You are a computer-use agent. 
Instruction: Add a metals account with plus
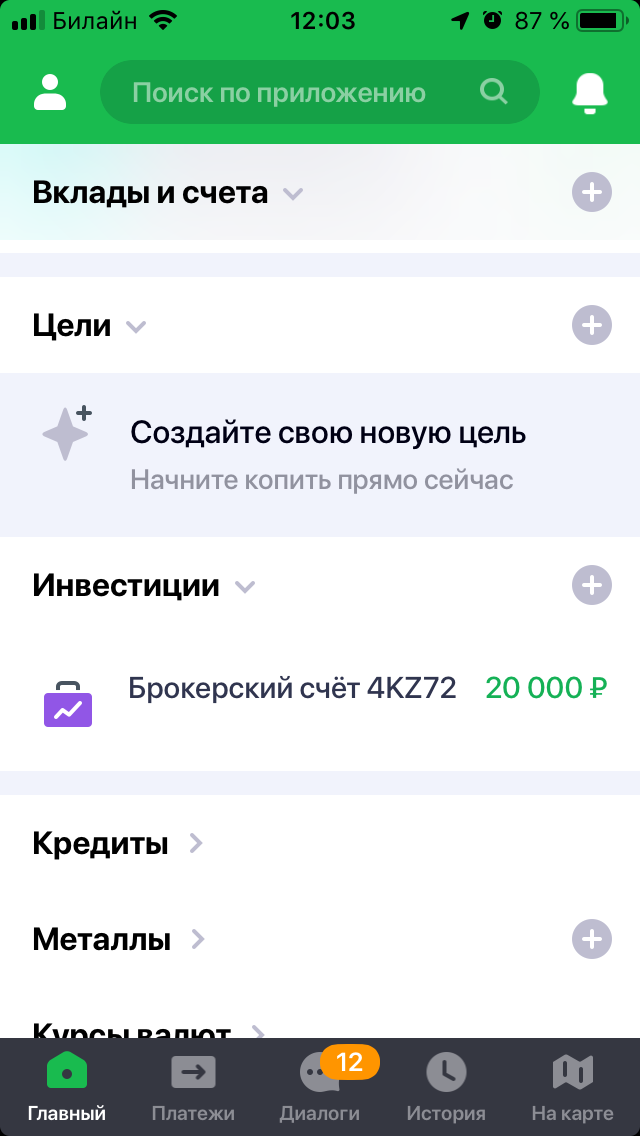coord(591,939)
